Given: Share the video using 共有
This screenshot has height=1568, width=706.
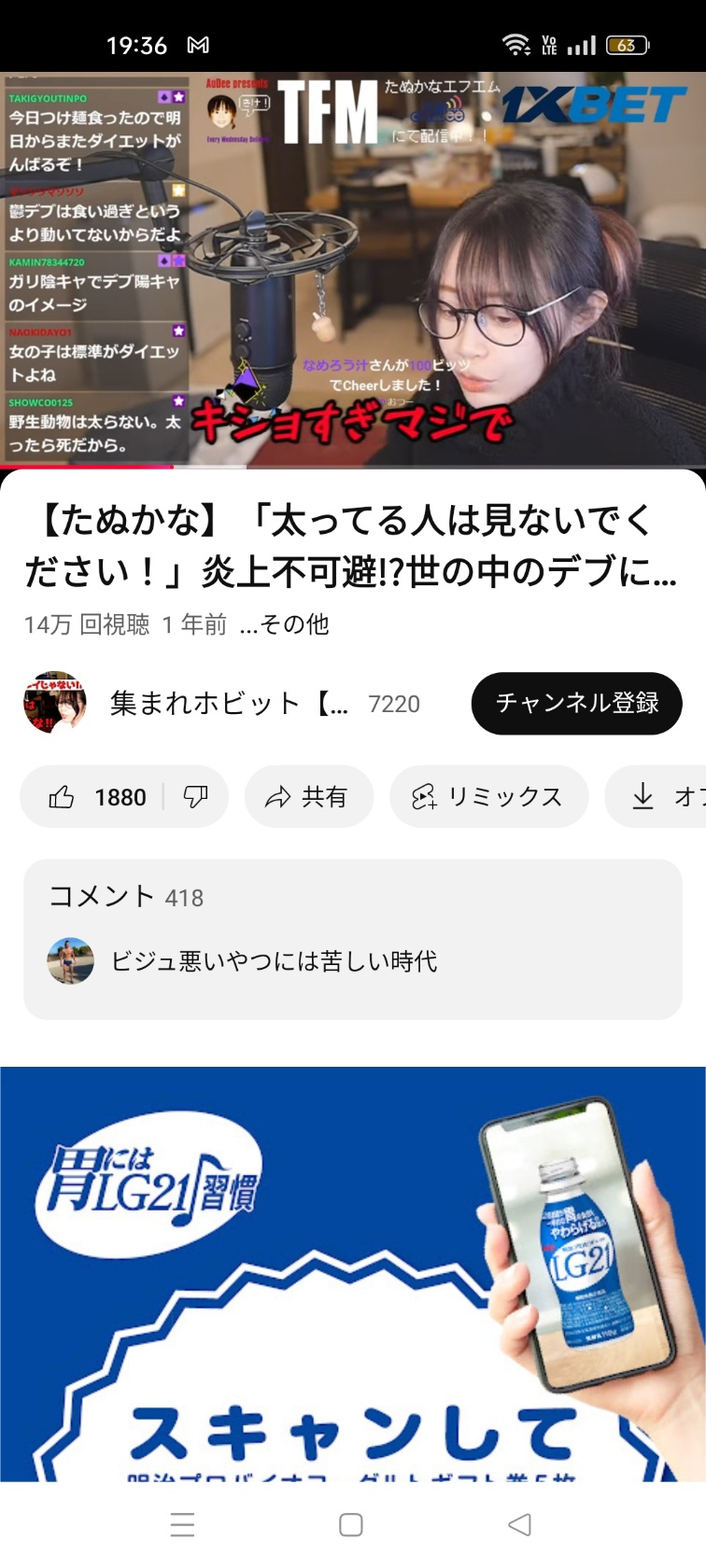Looking at the screenshot, I should [308, 797].
